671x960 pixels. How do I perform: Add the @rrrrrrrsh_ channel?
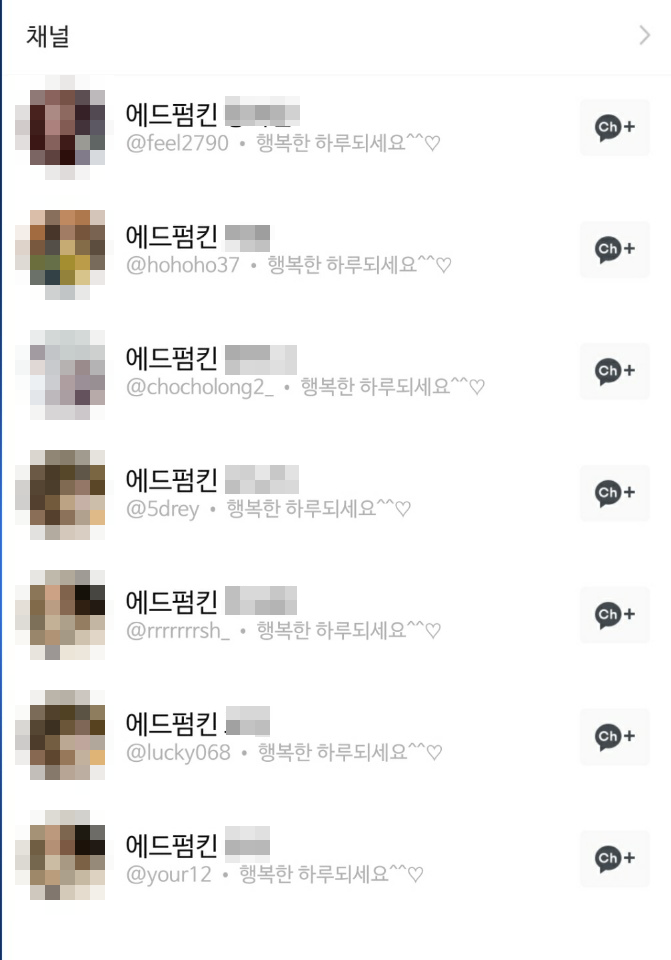(x=614, y=615)
